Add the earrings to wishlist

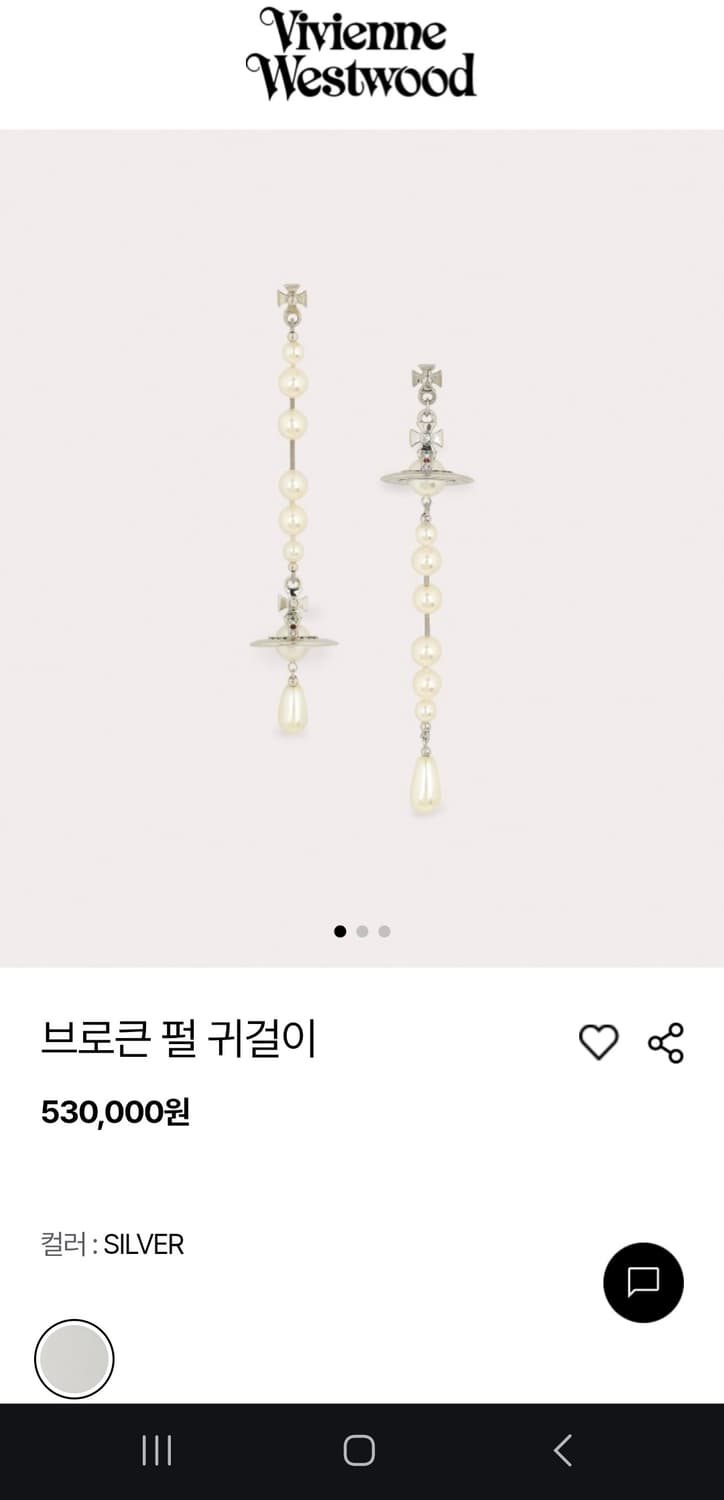coord(598,1043)
